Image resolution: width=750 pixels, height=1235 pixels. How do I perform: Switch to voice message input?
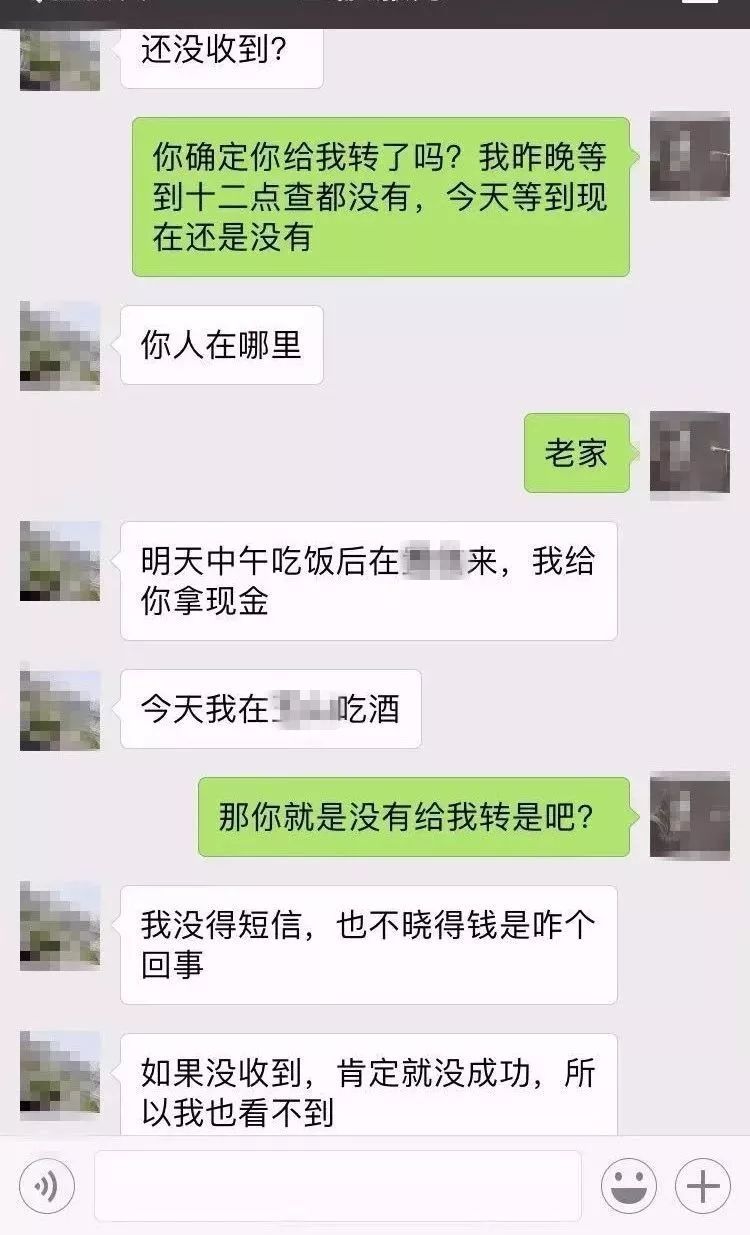pos(45,1187)
